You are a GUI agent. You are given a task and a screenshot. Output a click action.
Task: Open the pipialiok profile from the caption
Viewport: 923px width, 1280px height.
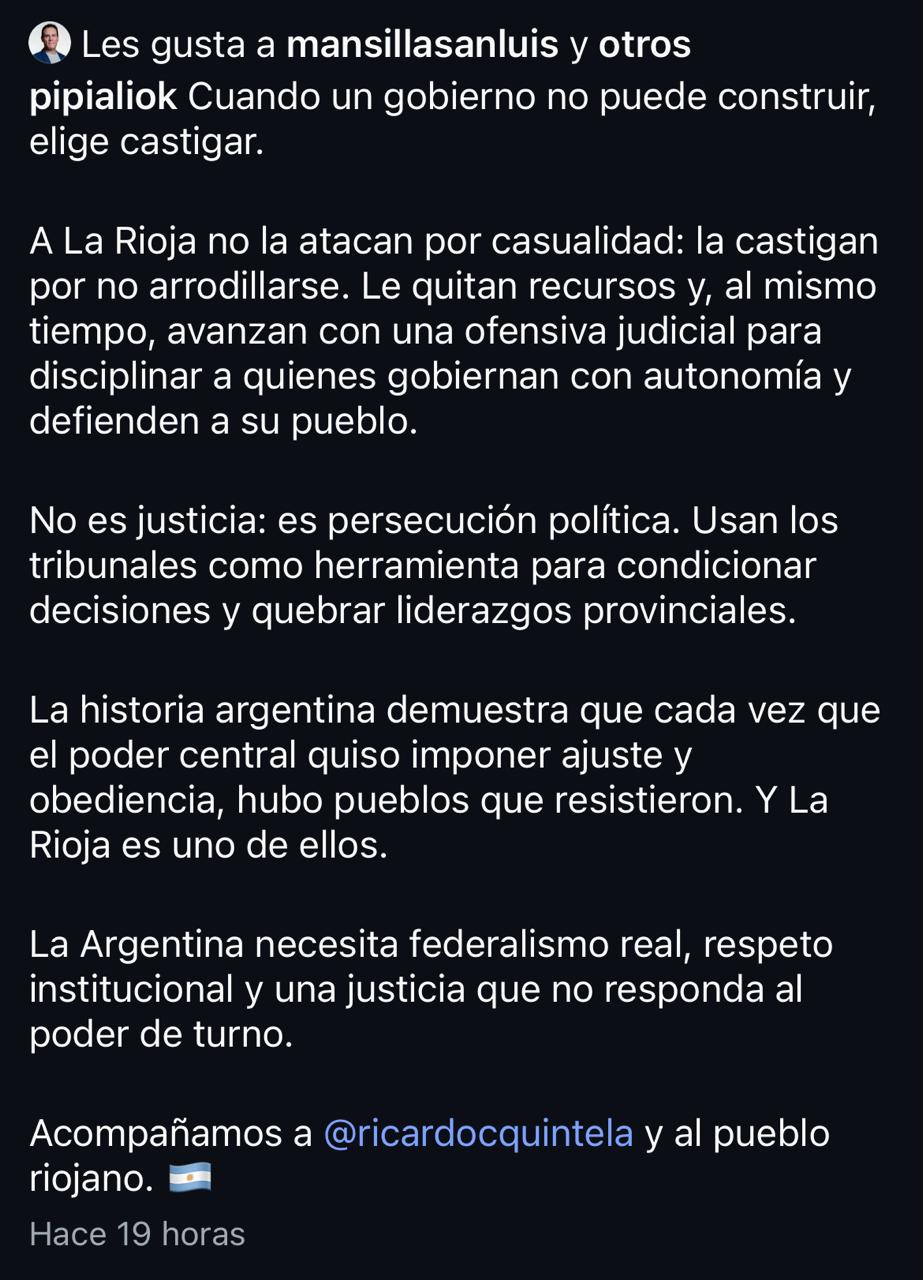[104, 98]
